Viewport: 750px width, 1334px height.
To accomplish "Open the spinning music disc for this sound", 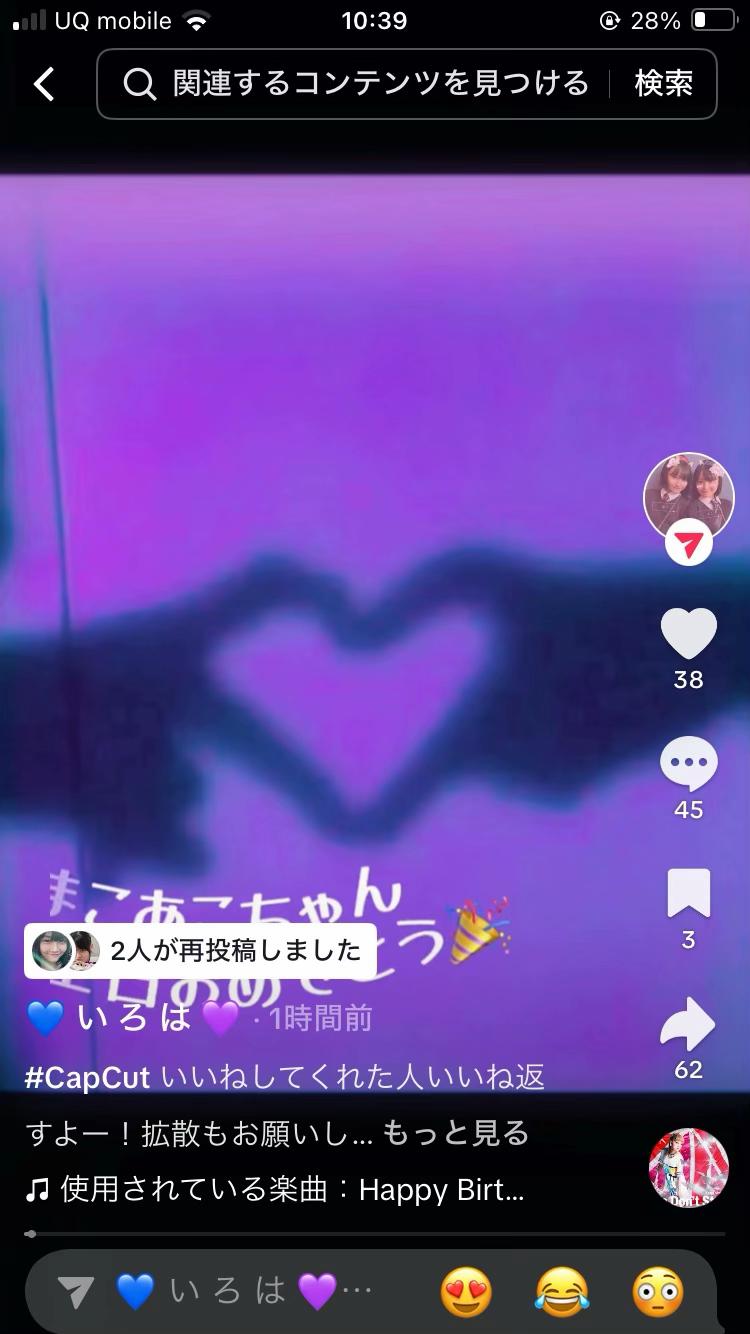I will click(x=688, y=1169).
